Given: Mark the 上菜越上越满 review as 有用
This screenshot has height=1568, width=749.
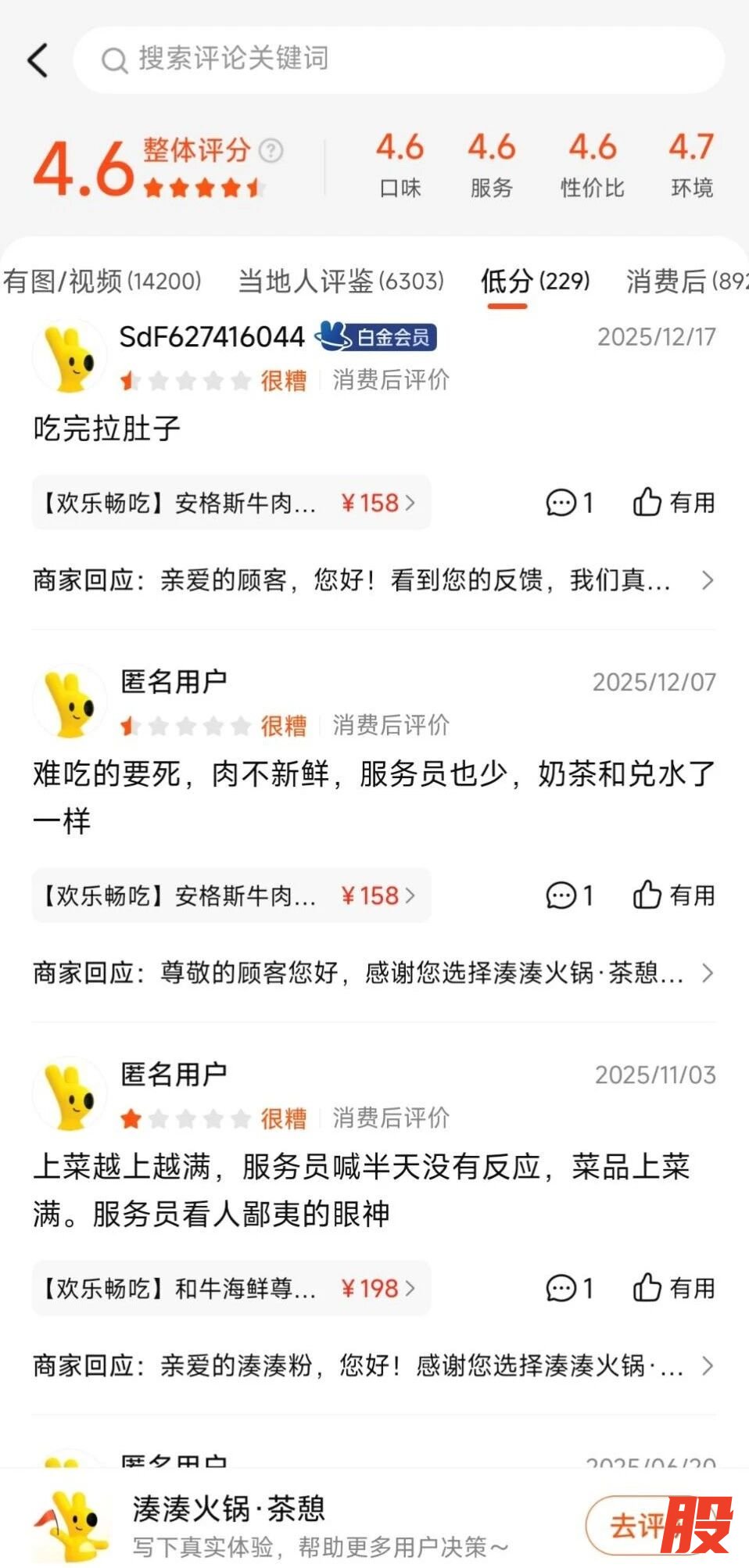Looking at the screenshot, I should click(674, 1288).
